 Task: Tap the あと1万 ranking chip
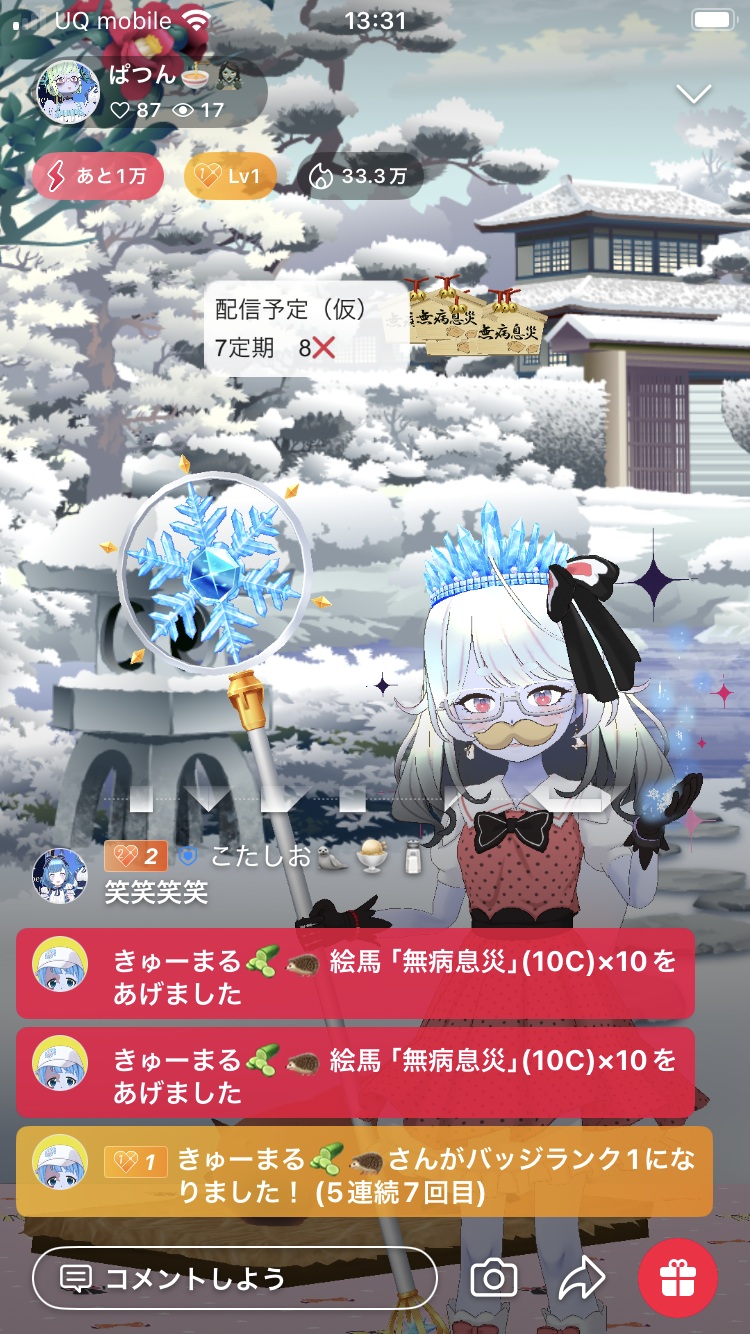coord(98,177)
